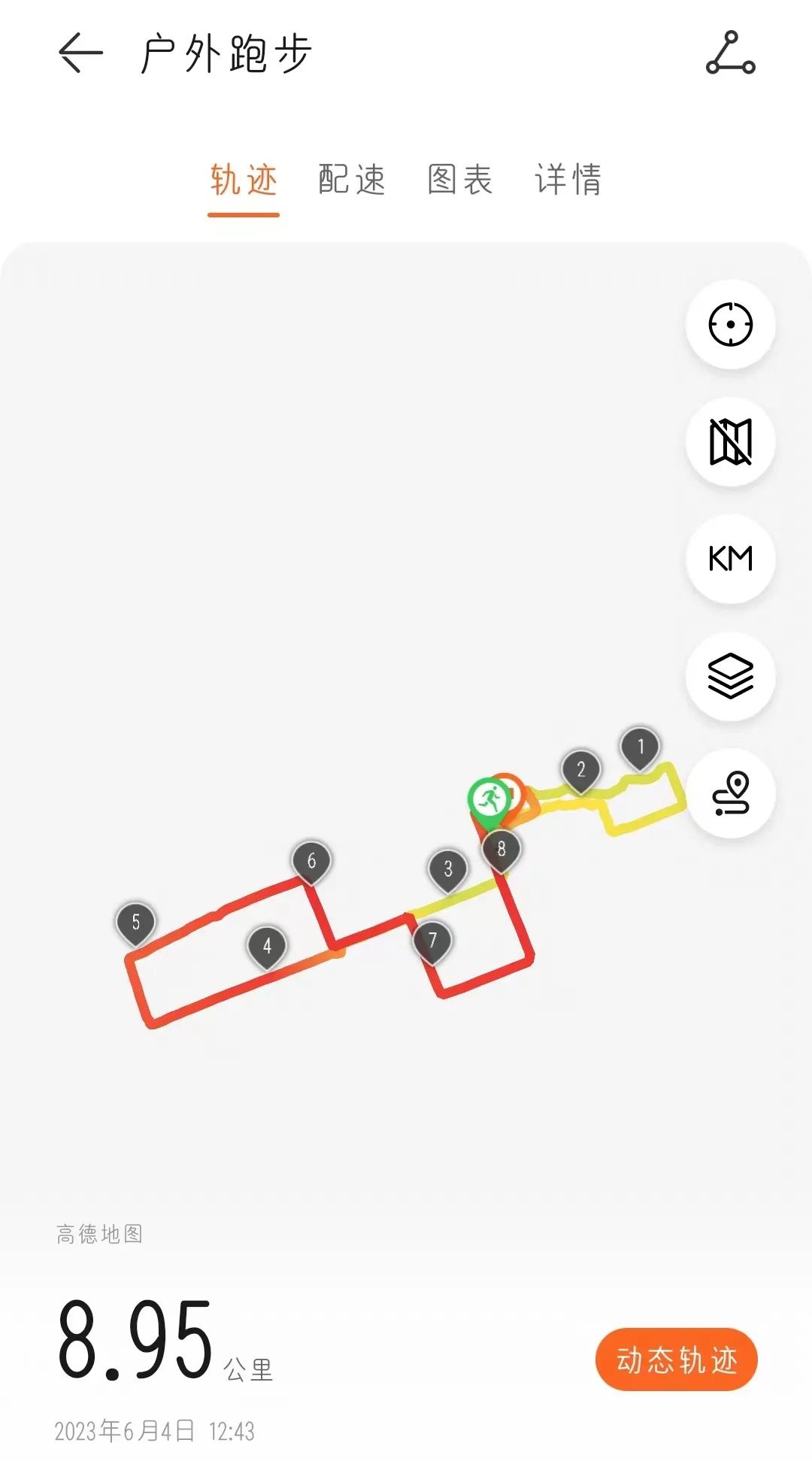This screenshot has width=812, height=1461.
Task: View the 详情 tab
Action: tap(568, 180)
